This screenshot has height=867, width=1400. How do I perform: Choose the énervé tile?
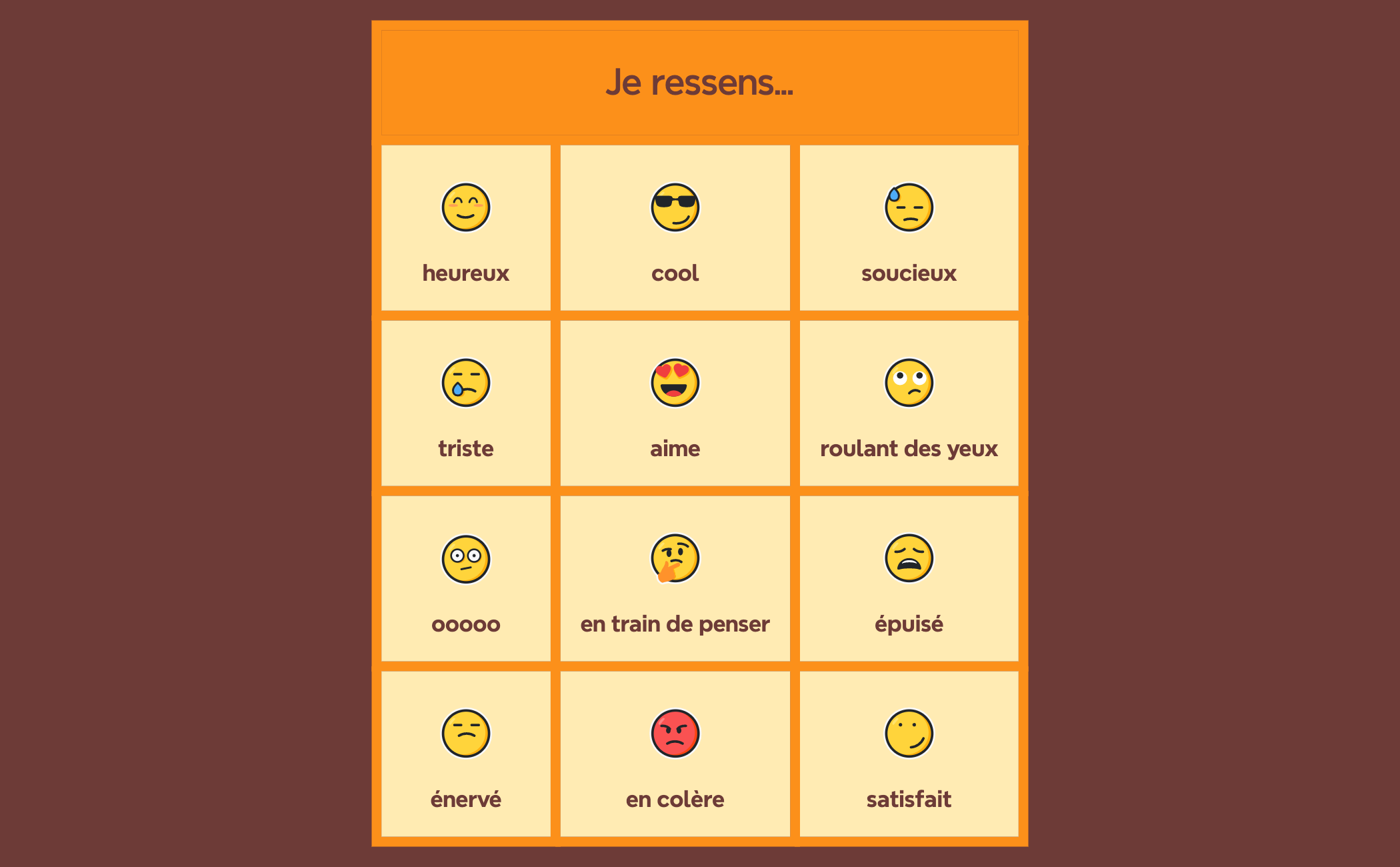pos(465,754)
